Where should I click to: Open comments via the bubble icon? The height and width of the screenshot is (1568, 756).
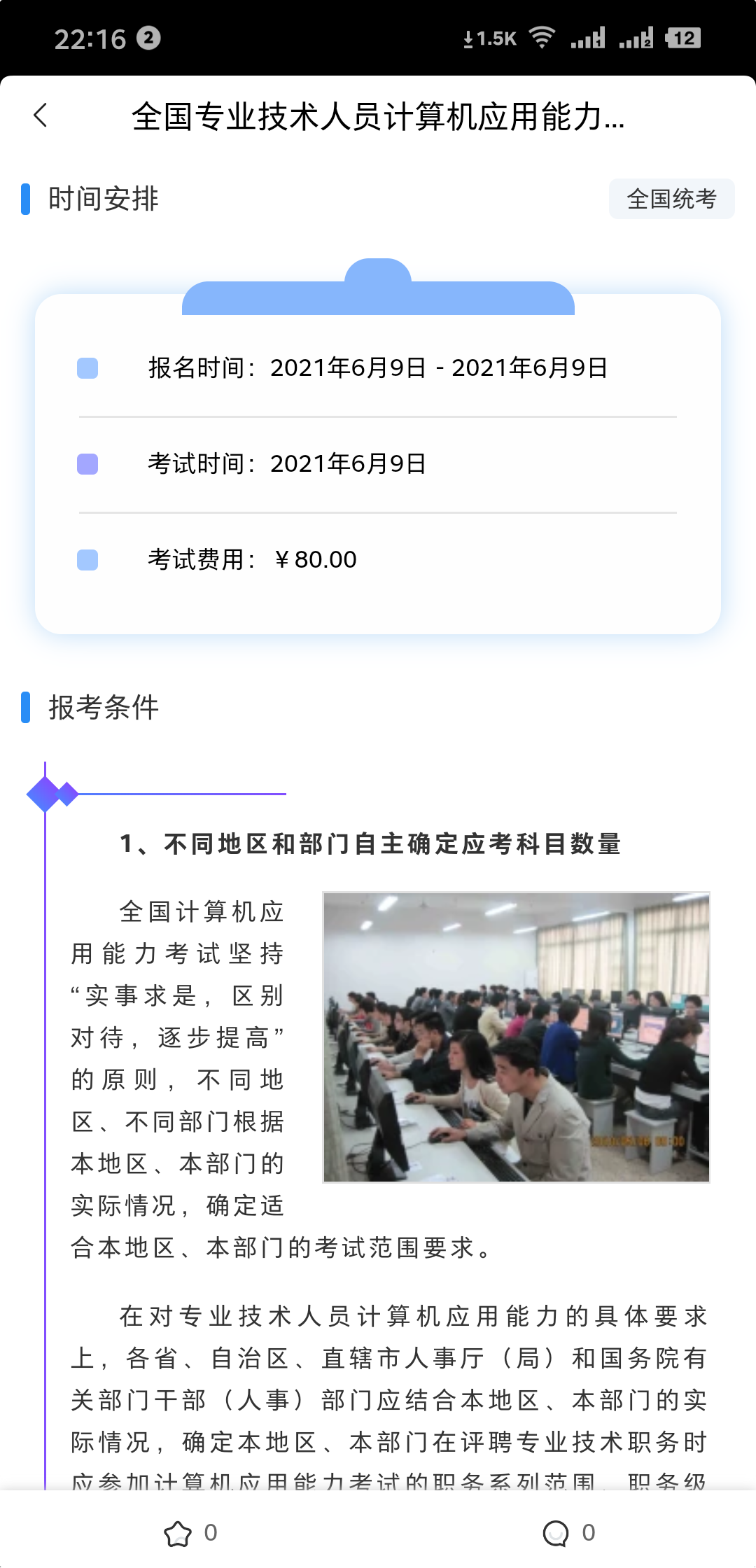(x=556, y=1533)
